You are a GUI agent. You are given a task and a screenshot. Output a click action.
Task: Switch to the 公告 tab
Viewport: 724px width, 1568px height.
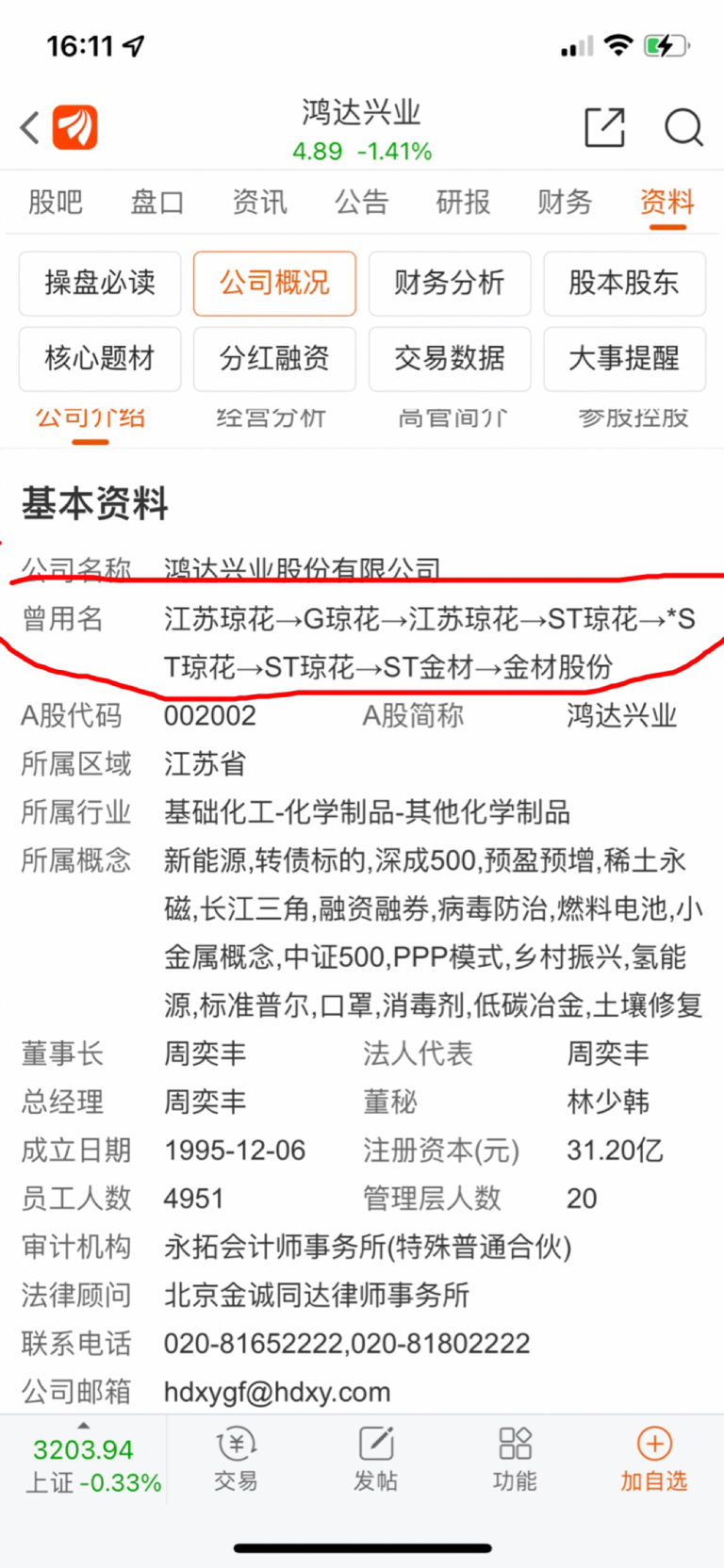(x=361, y=202)
